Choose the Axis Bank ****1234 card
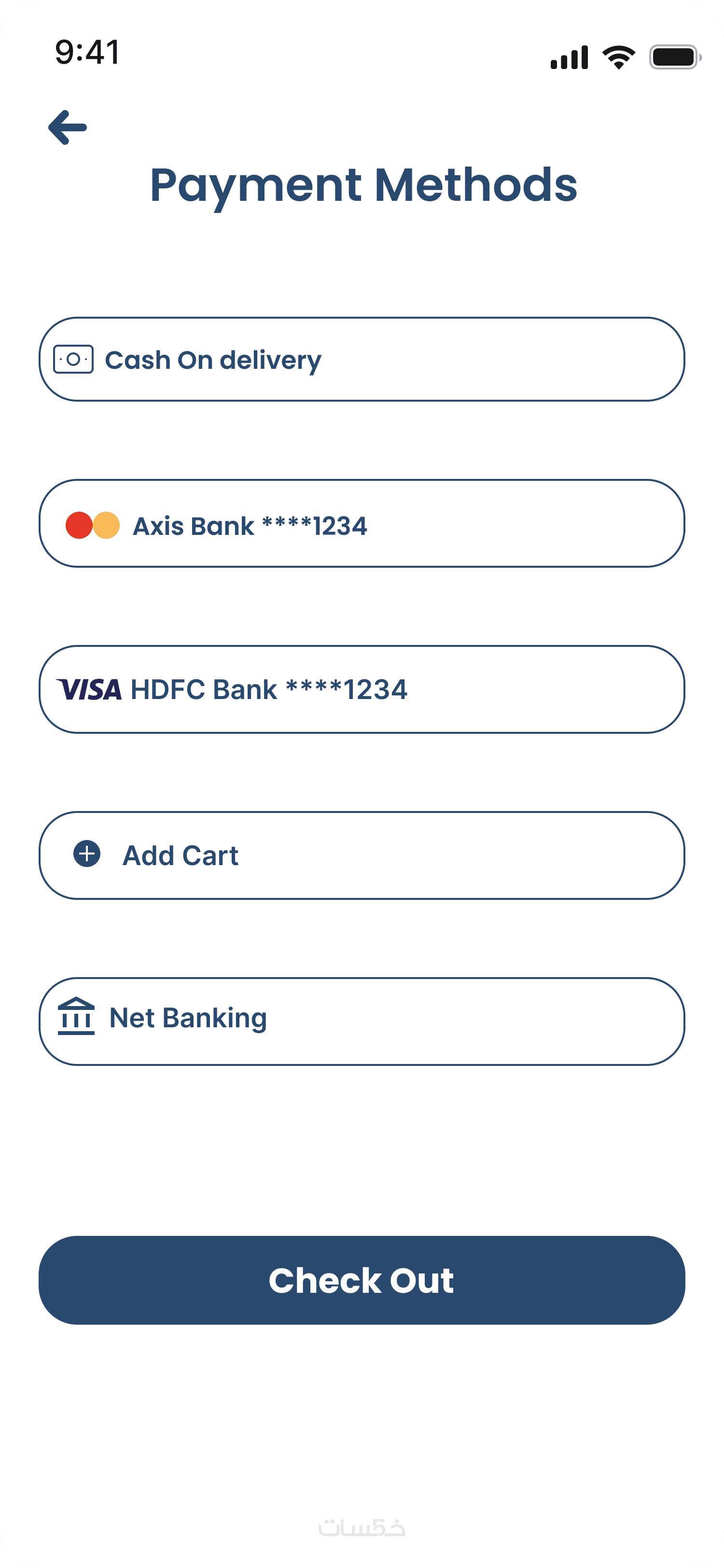Image resolution: width=724 pixels, height=1568 pixels. tap(362, 523)
